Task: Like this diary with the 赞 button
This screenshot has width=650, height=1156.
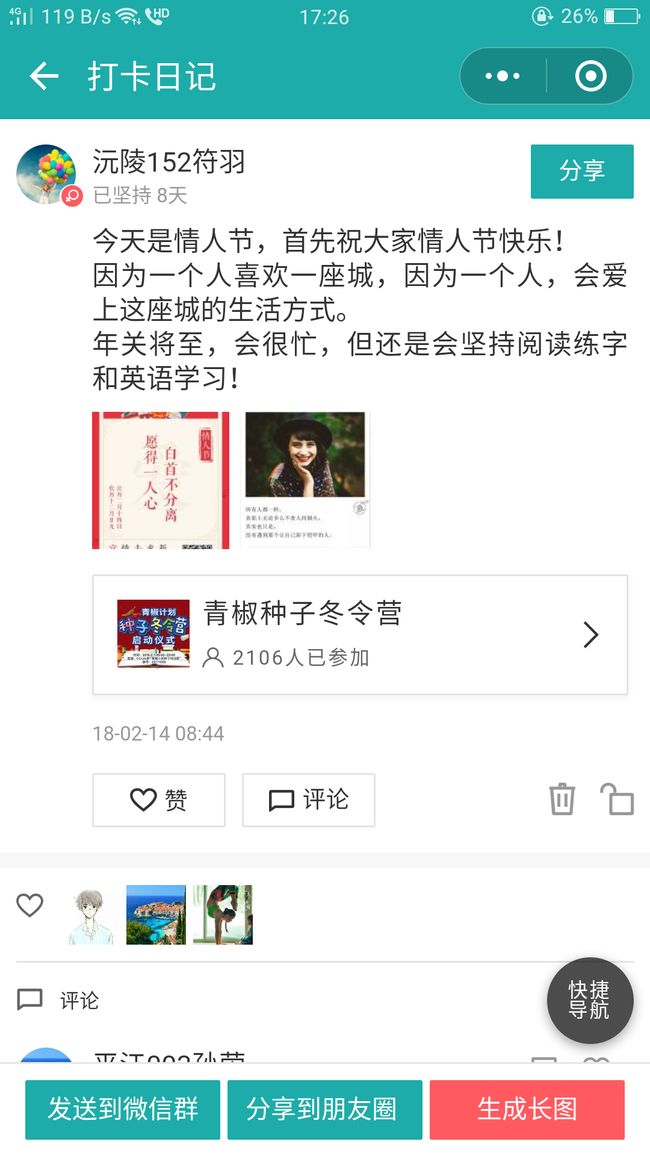Action: 158,800
